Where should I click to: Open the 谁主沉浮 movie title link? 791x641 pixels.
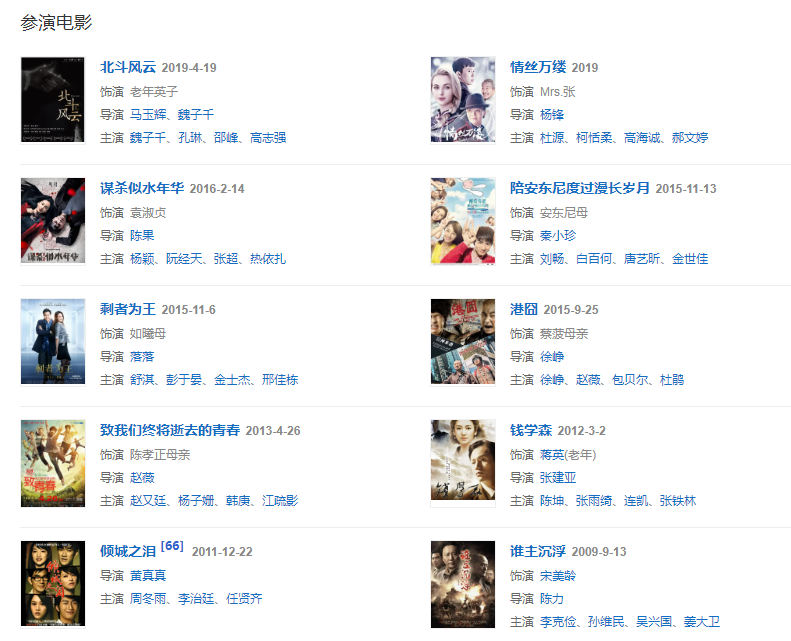pos(538,551)
